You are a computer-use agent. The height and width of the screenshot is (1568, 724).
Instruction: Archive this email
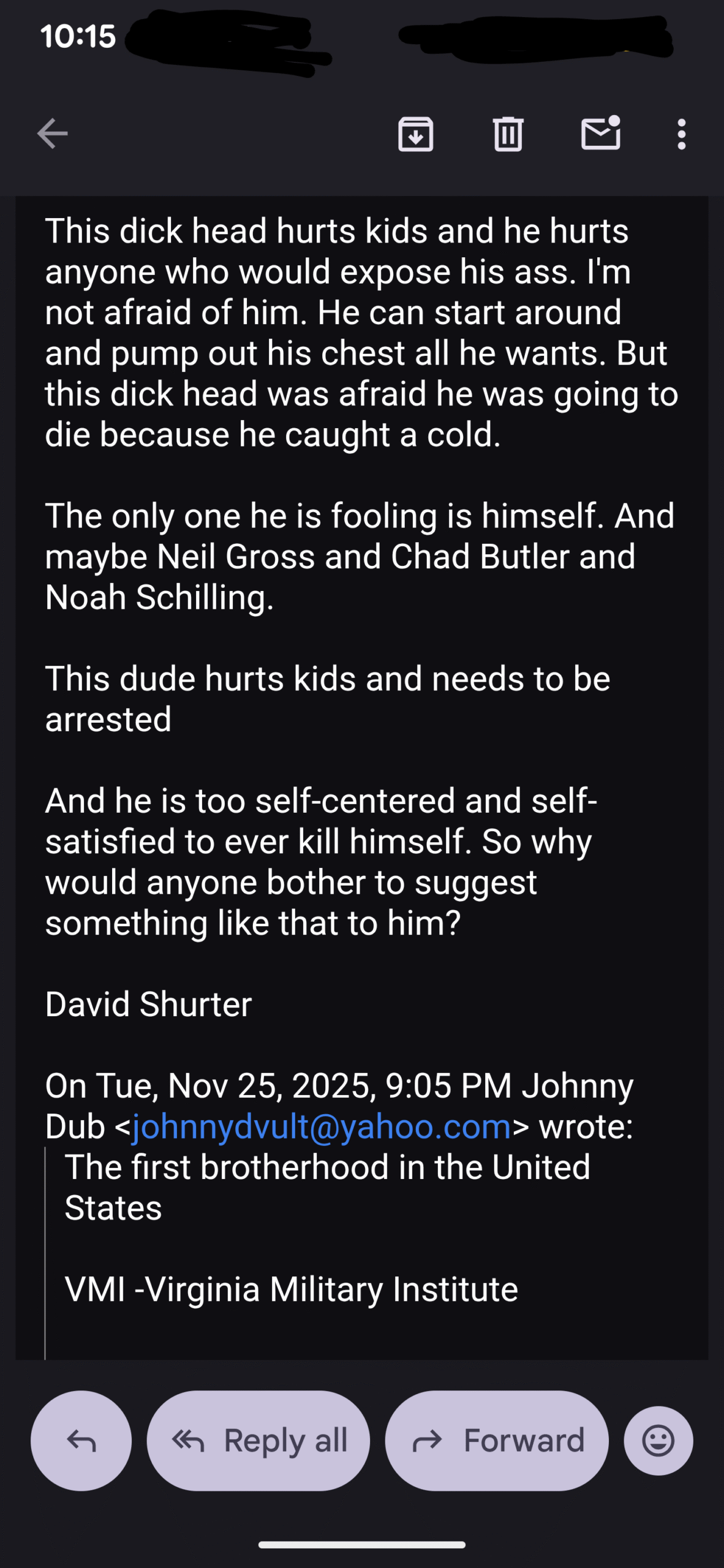(x=416, y=134)
